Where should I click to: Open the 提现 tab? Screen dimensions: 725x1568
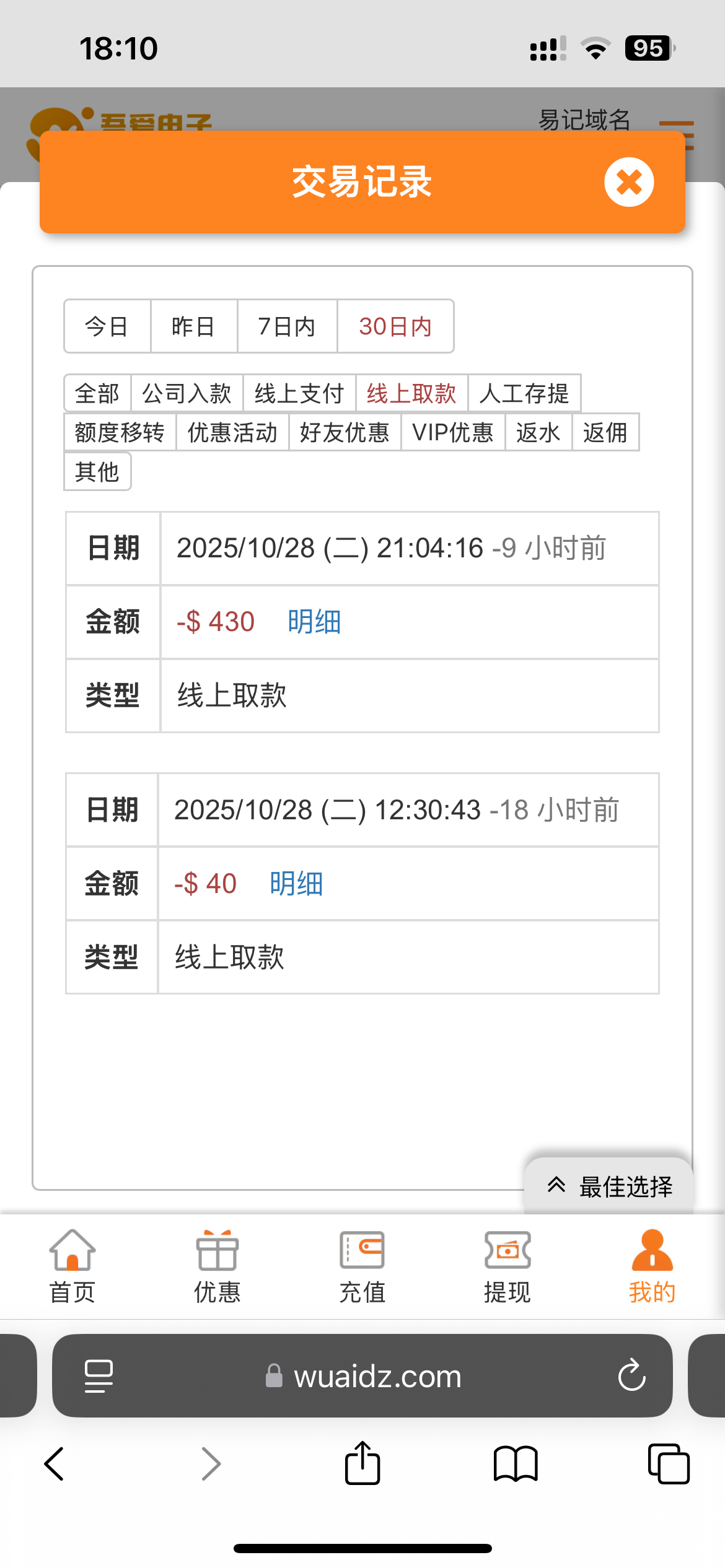pyautogui.click(x=507, y=1267)
